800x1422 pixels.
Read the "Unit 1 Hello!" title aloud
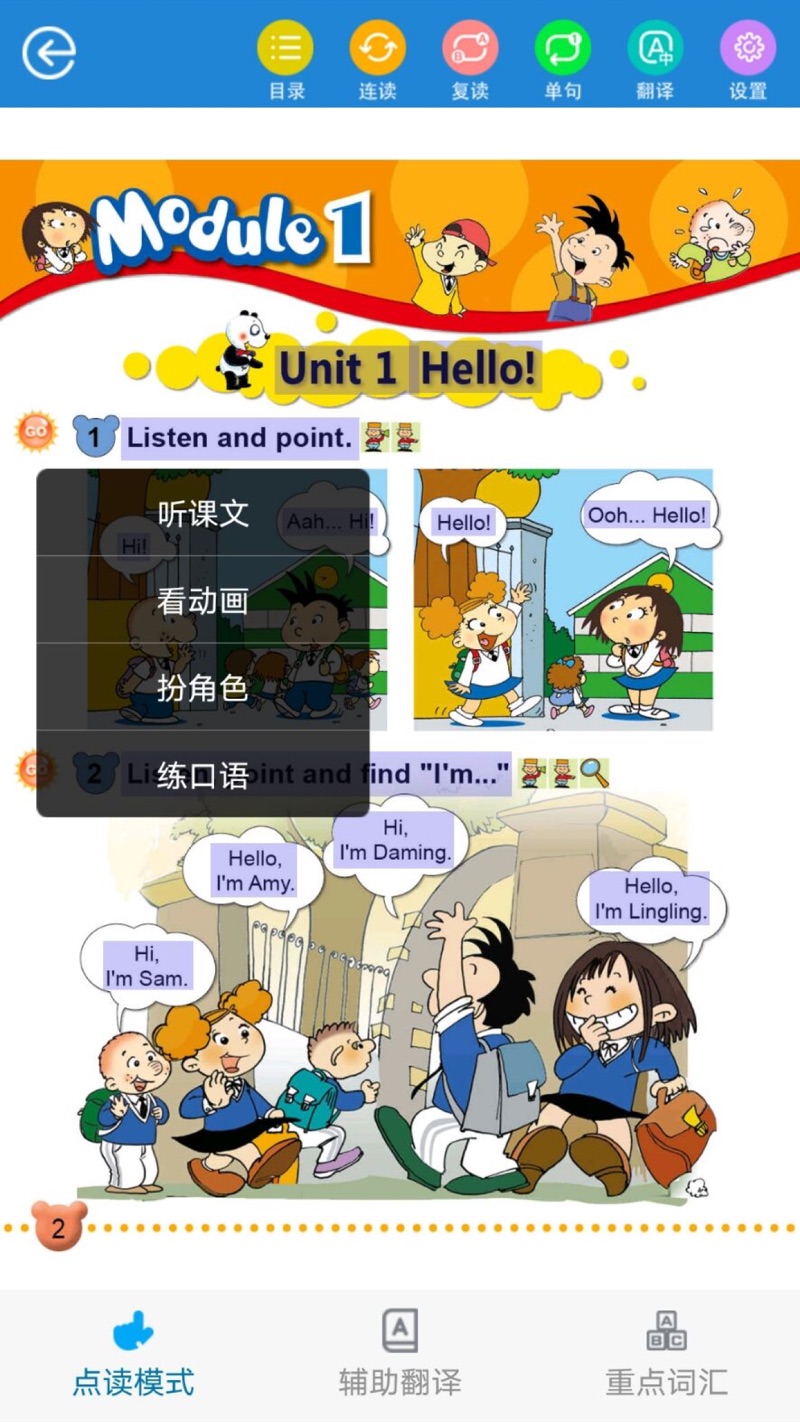[x=406, y=369]
